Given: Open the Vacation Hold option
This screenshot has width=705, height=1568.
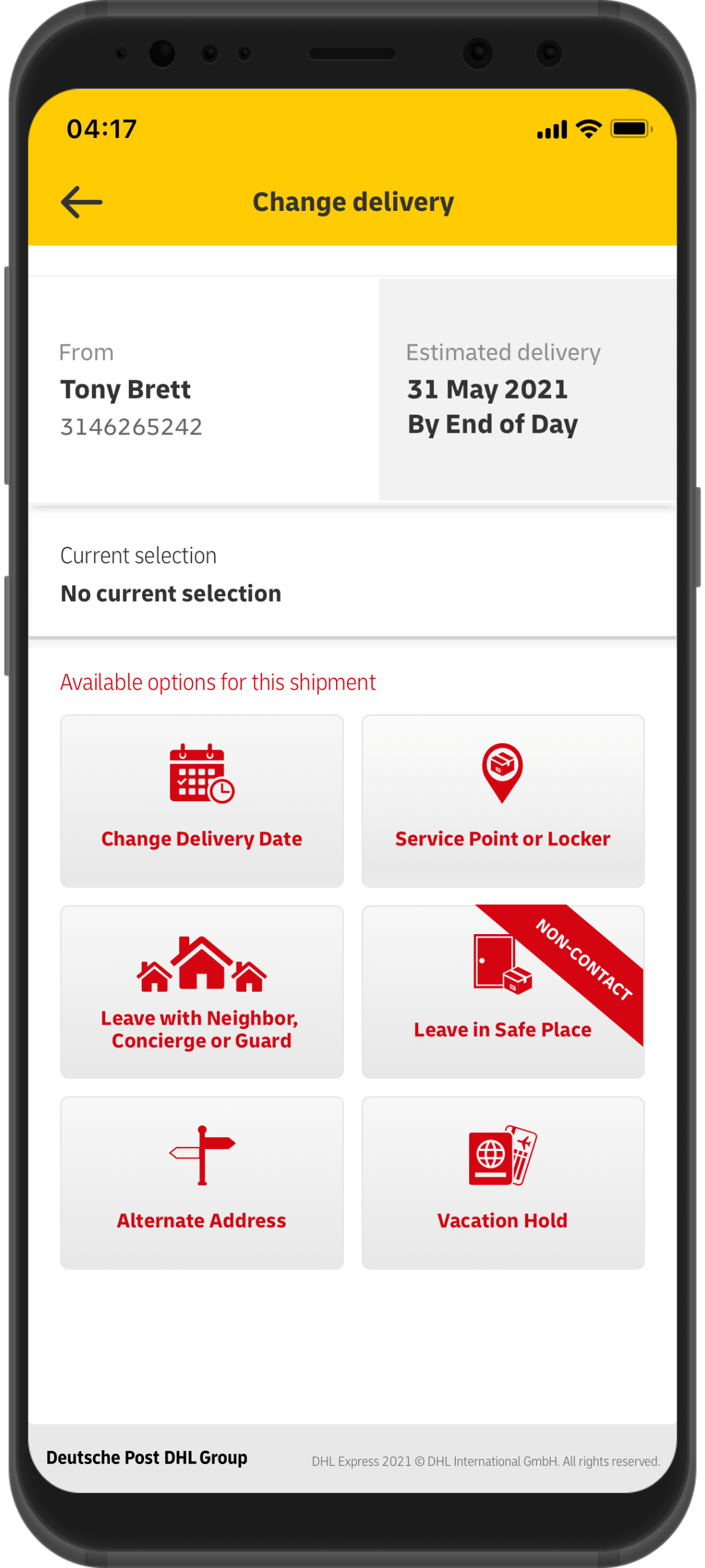Looking at the screenshot, I should 502,1182.
